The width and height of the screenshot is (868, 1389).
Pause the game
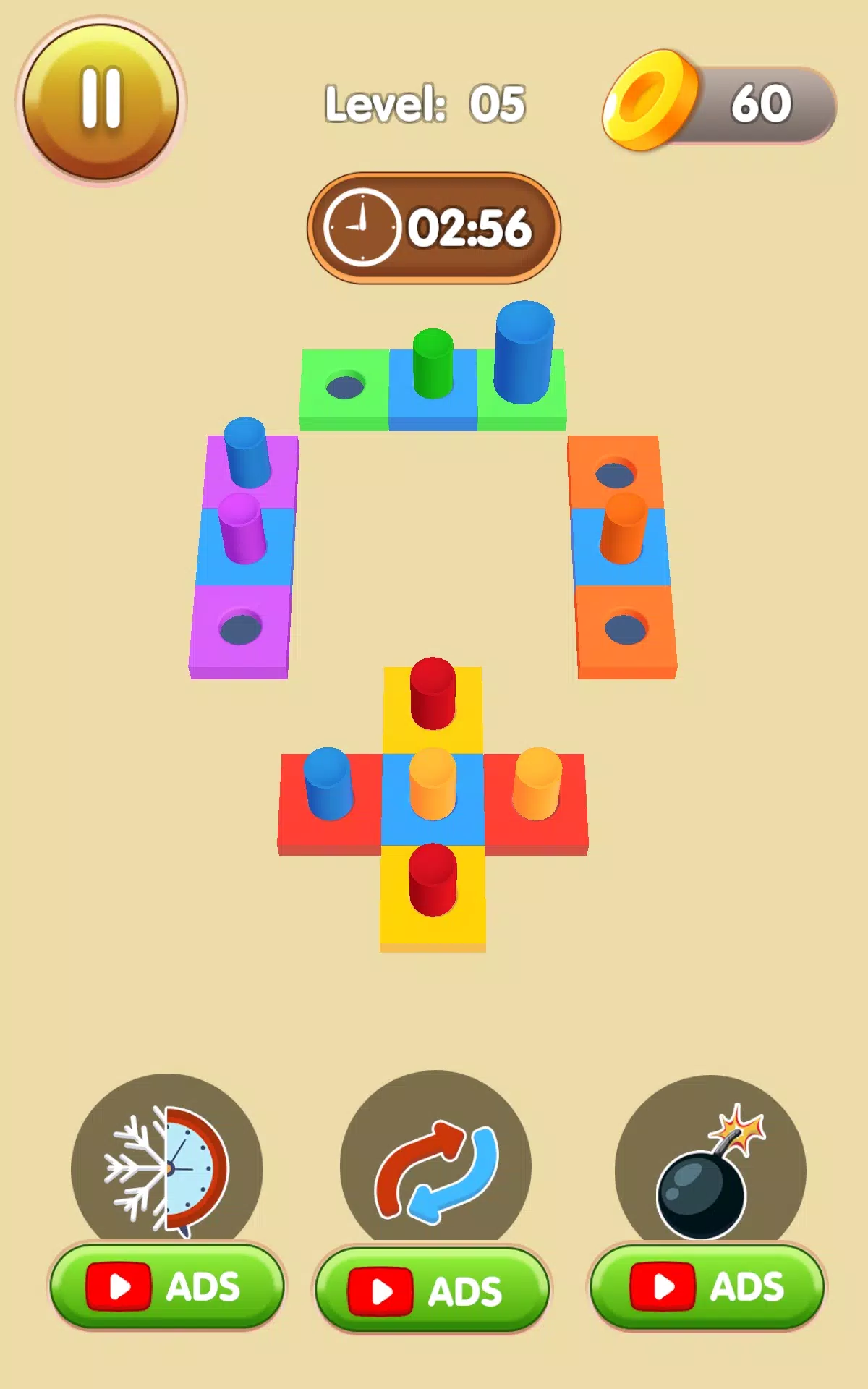click(x=101, y=101)
